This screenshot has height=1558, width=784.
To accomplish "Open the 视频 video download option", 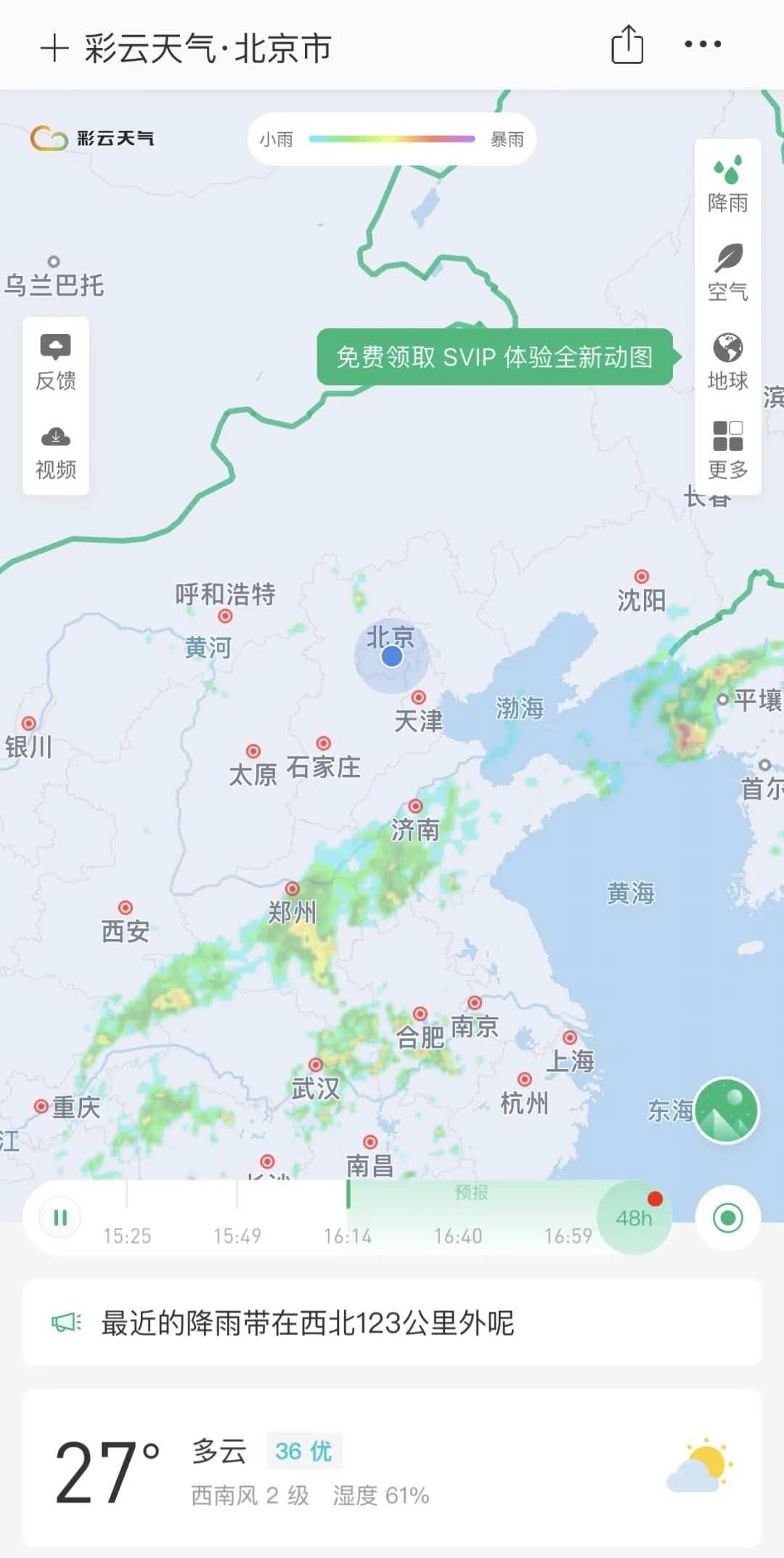I will coord(56,452).
